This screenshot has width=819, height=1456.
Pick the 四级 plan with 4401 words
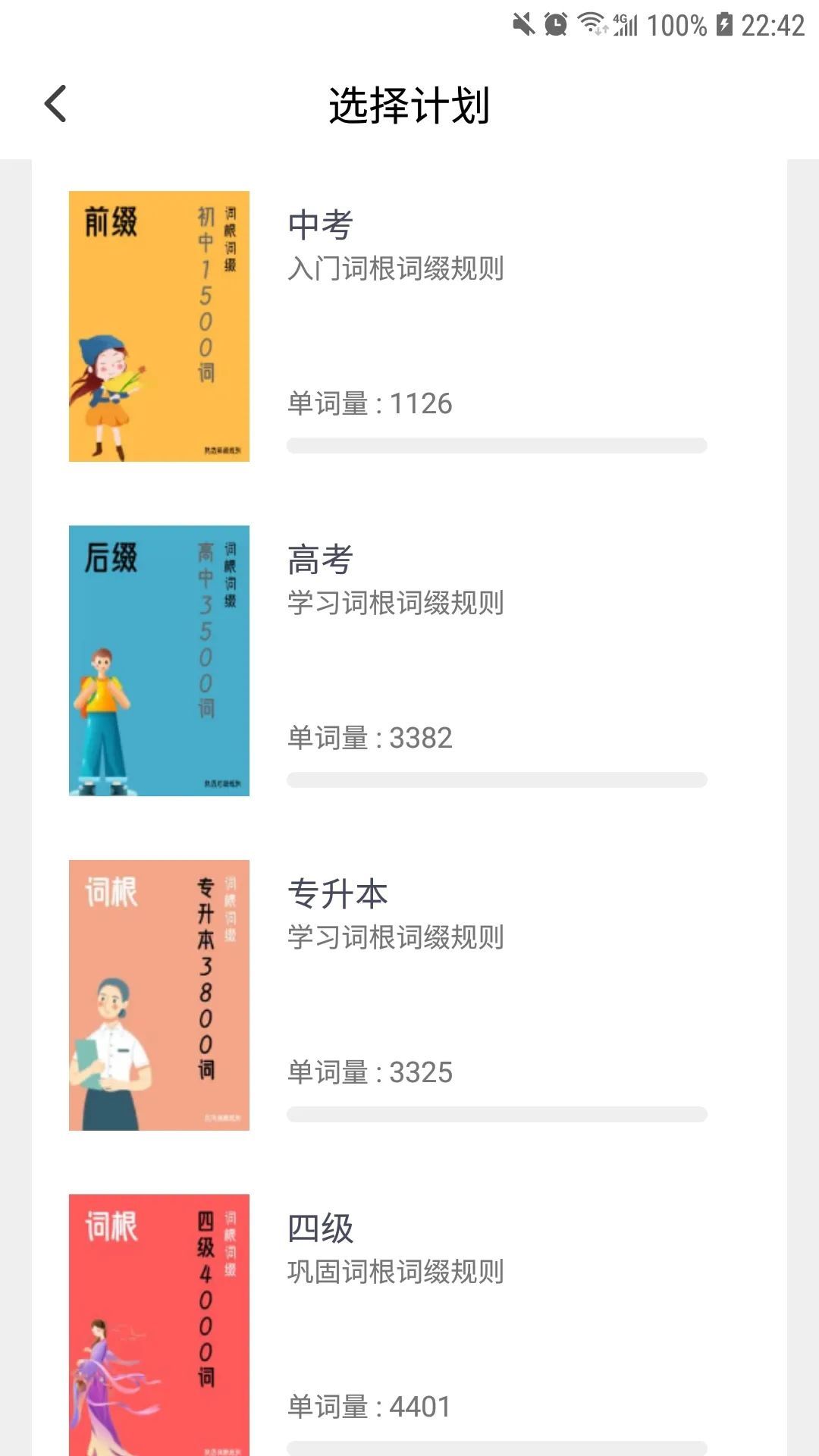(409, 1323)
